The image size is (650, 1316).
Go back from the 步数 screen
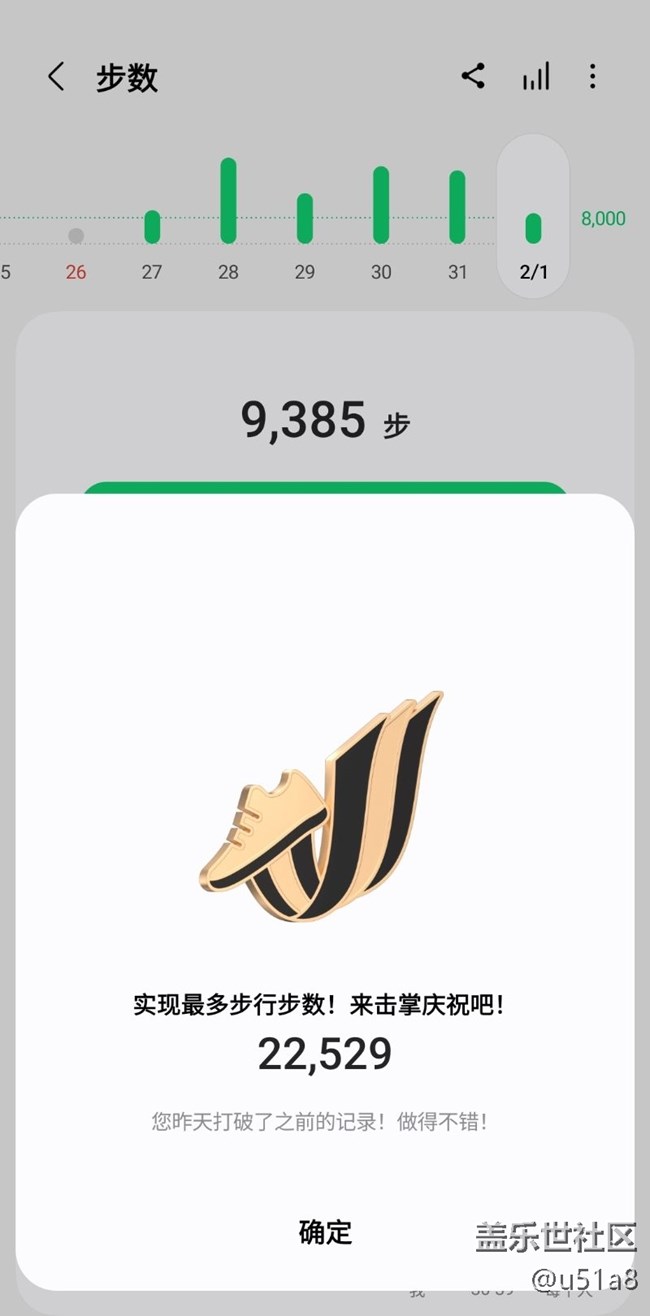click(x=56, y=77)
